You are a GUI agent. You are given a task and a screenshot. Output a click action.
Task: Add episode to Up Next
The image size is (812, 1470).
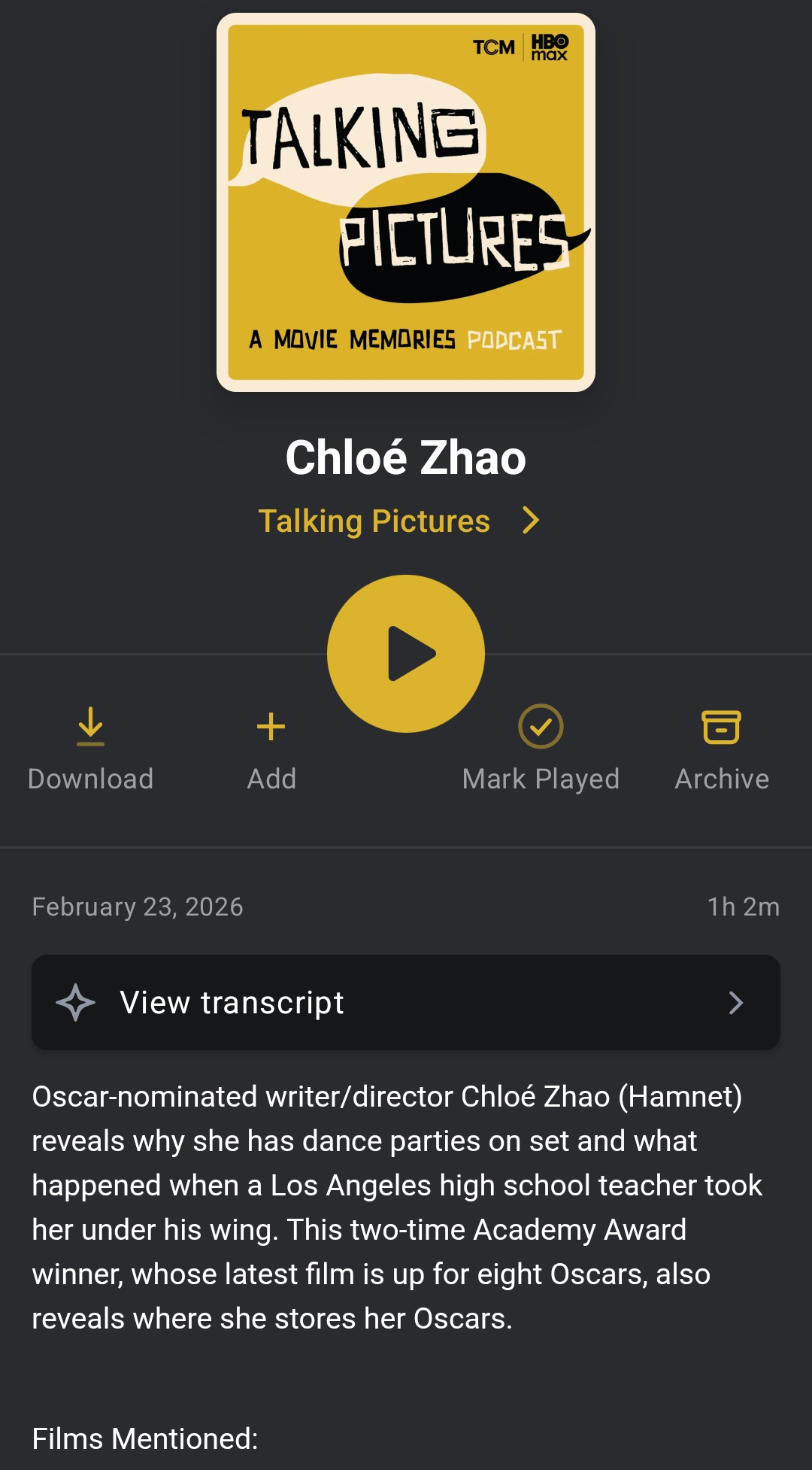coord(271,745)
